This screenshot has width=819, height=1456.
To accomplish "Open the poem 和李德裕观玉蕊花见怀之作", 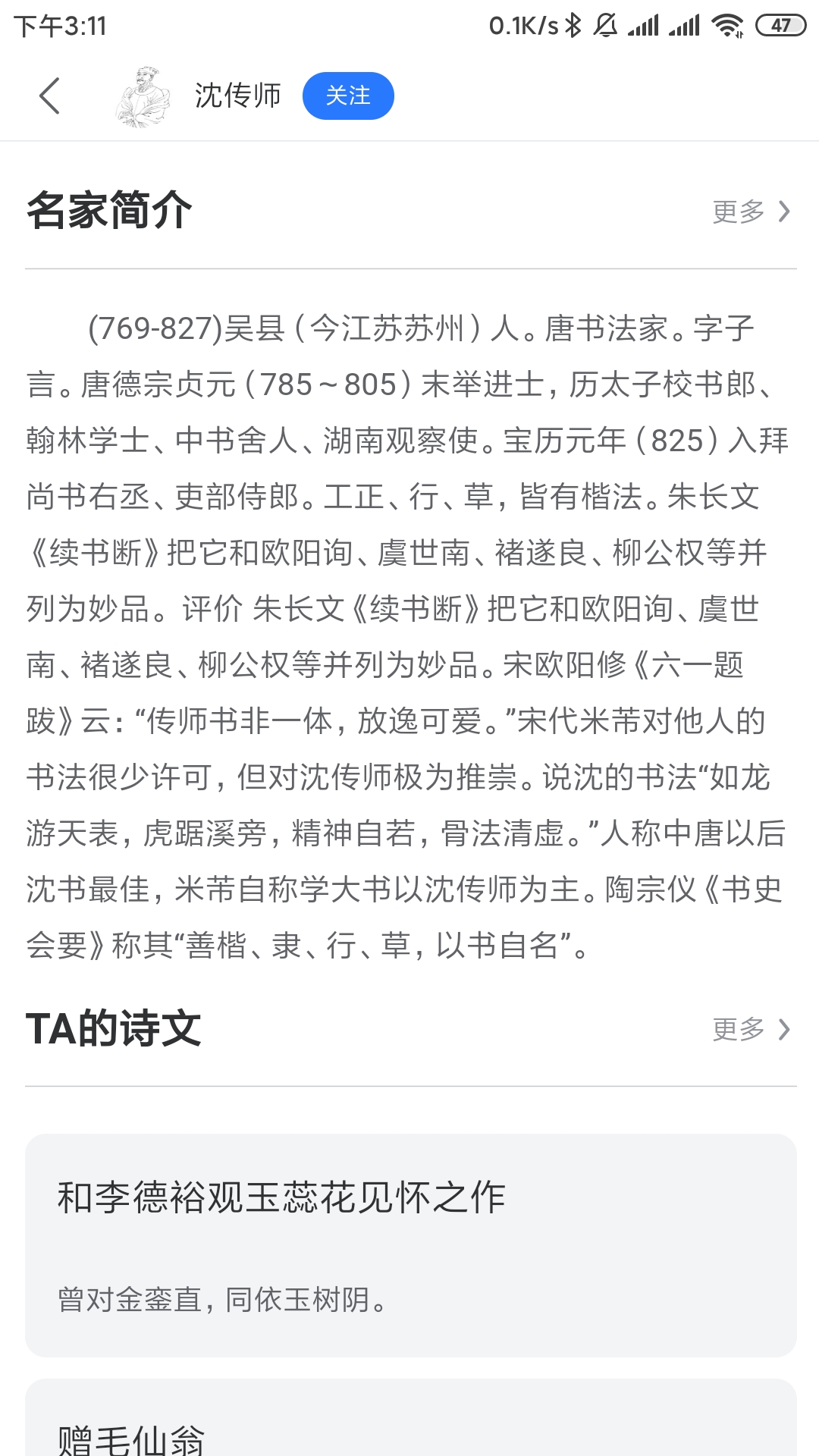I will coord(410,1244).
